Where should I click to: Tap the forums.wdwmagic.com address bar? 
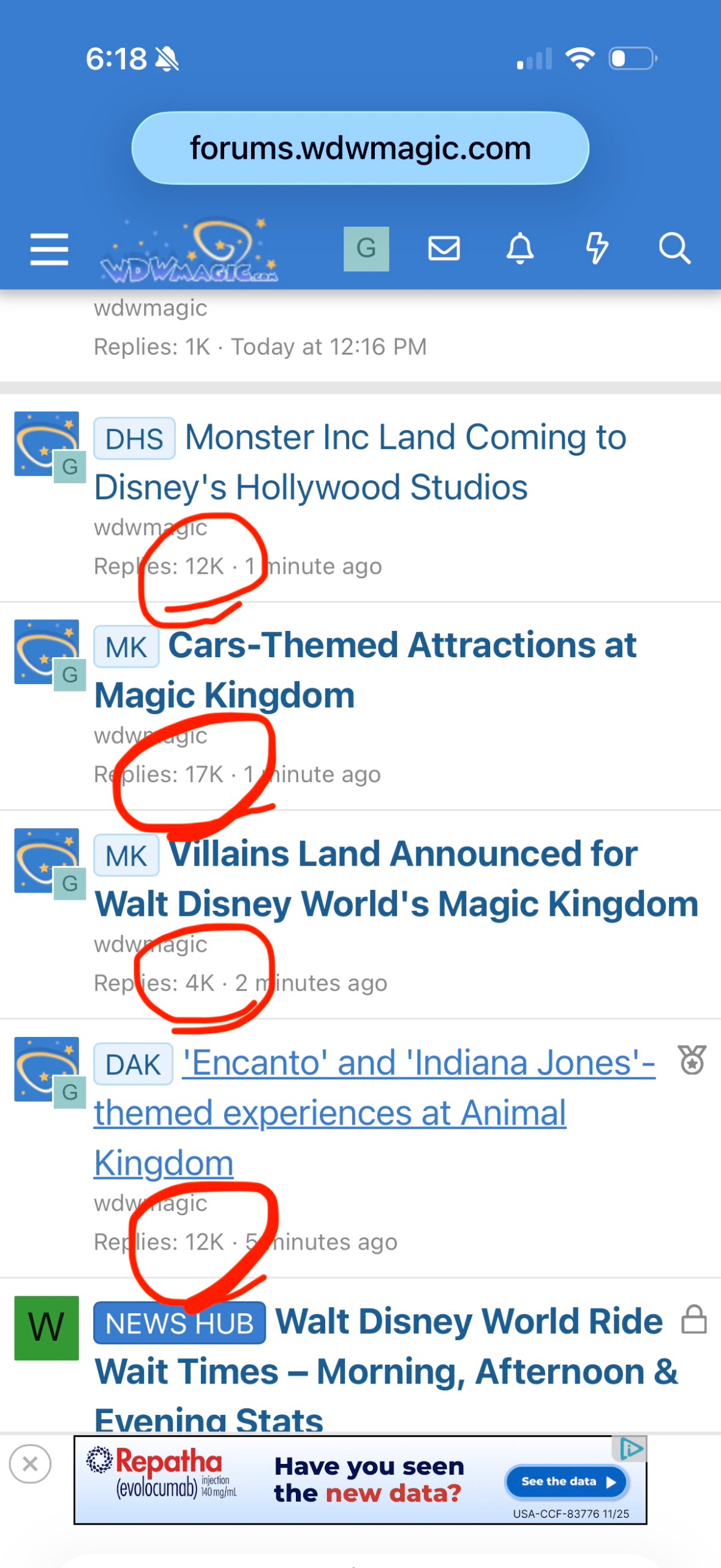point(360,148)
